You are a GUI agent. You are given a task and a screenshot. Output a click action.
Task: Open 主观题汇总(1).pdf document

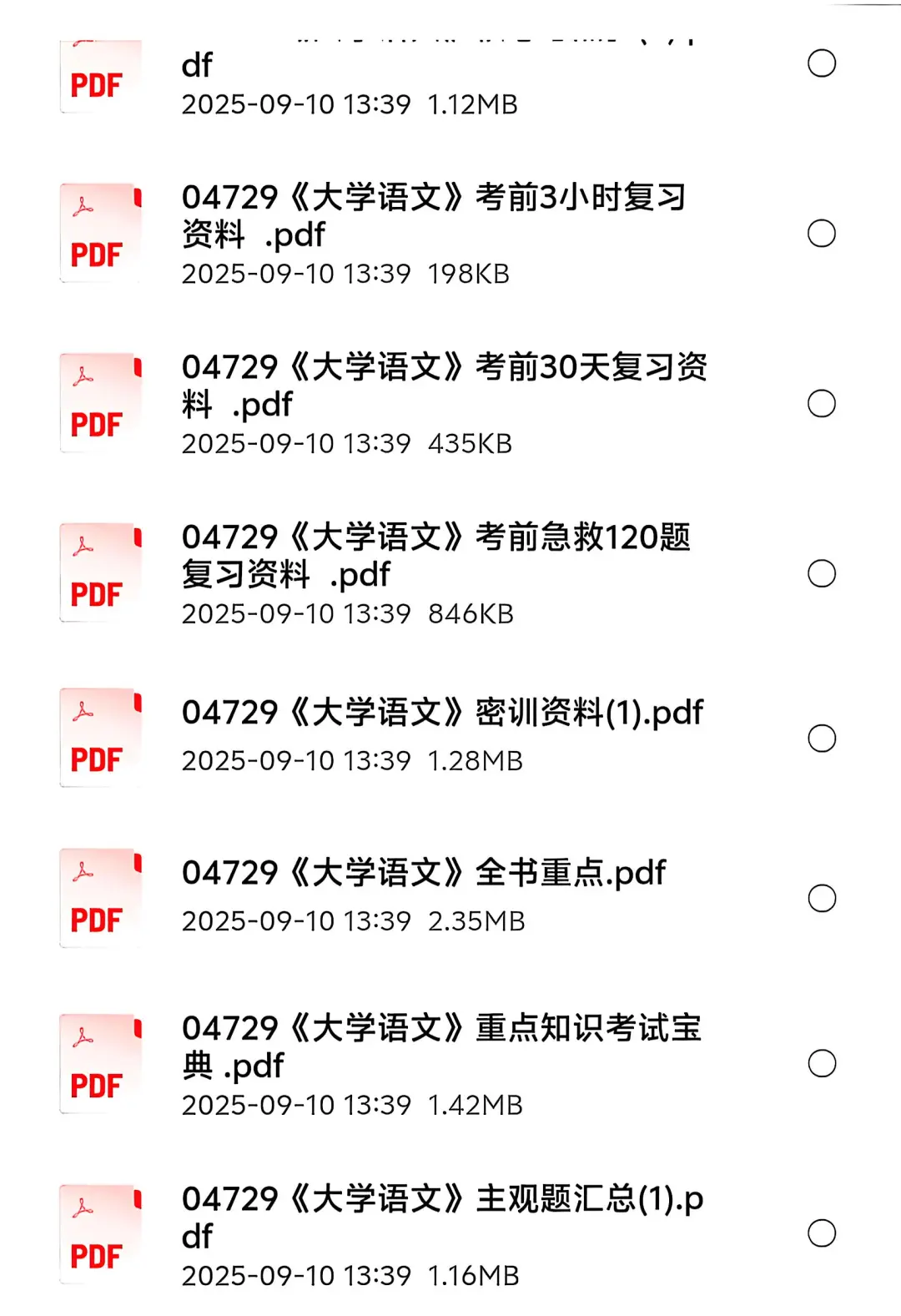[442, 1217]
